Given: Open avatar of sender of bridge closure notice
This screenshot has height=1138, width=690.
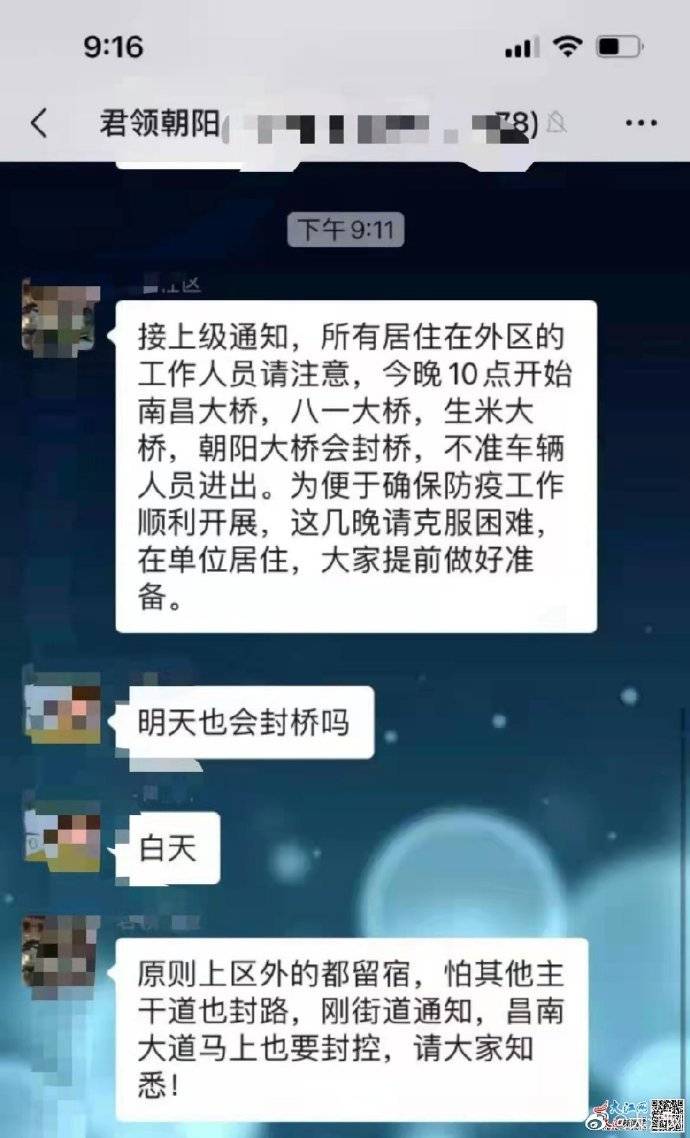Looking at the screenshot, I should point(61,317).
